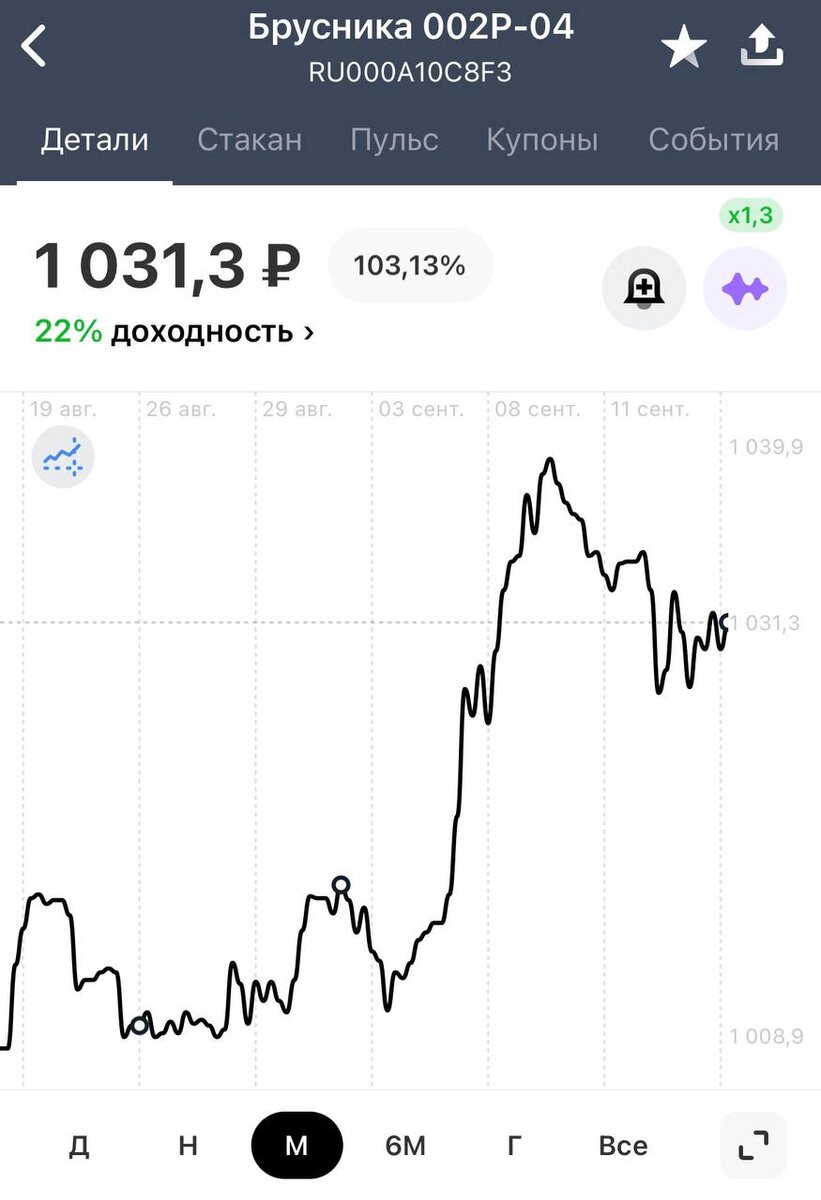The height and width of the screenshot is (1200, 821).
Task: View the Купоны tab
Action: 542,139
